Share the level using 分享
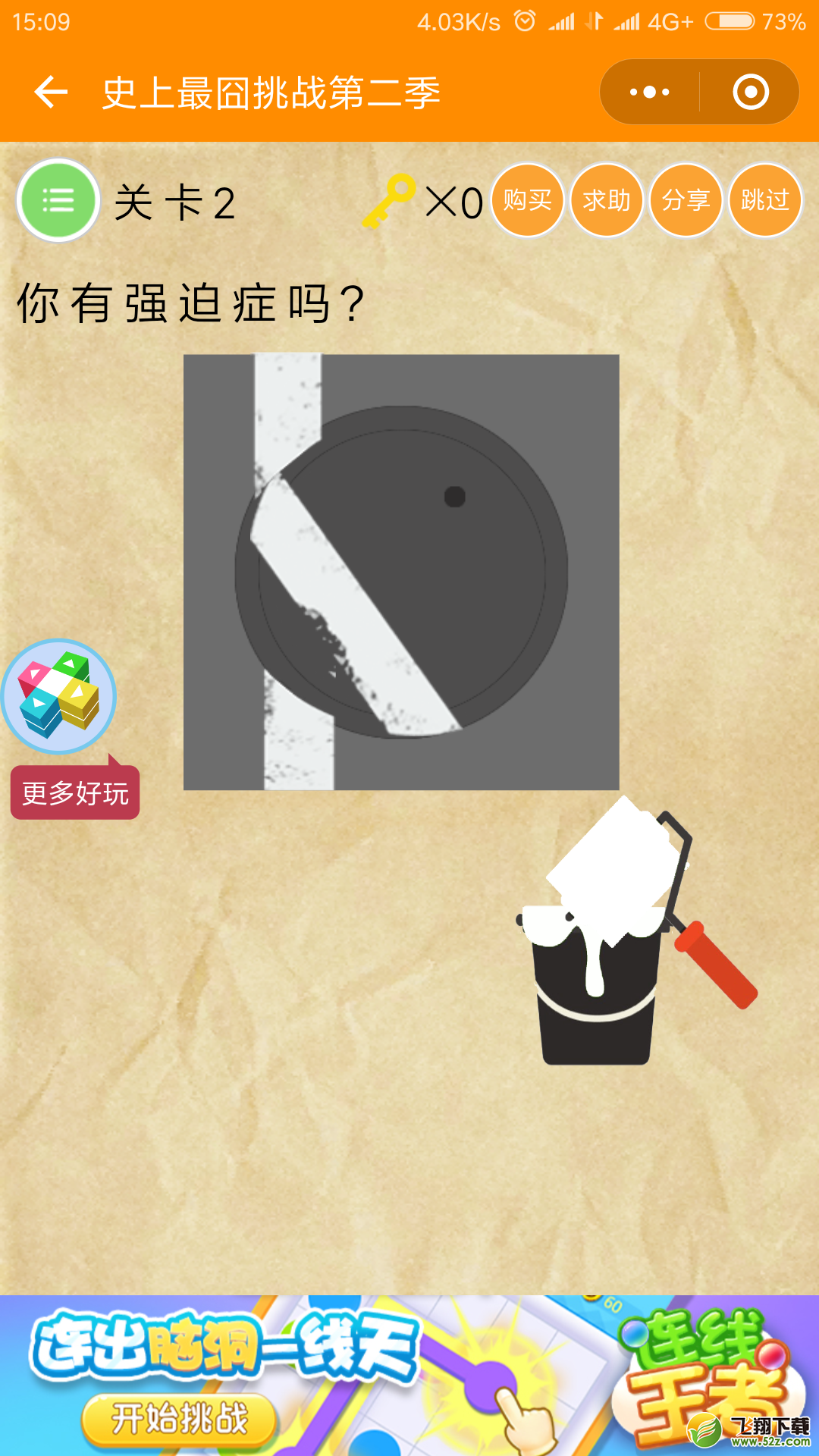This screenshot has height=1456, width=819. [686, 201]
